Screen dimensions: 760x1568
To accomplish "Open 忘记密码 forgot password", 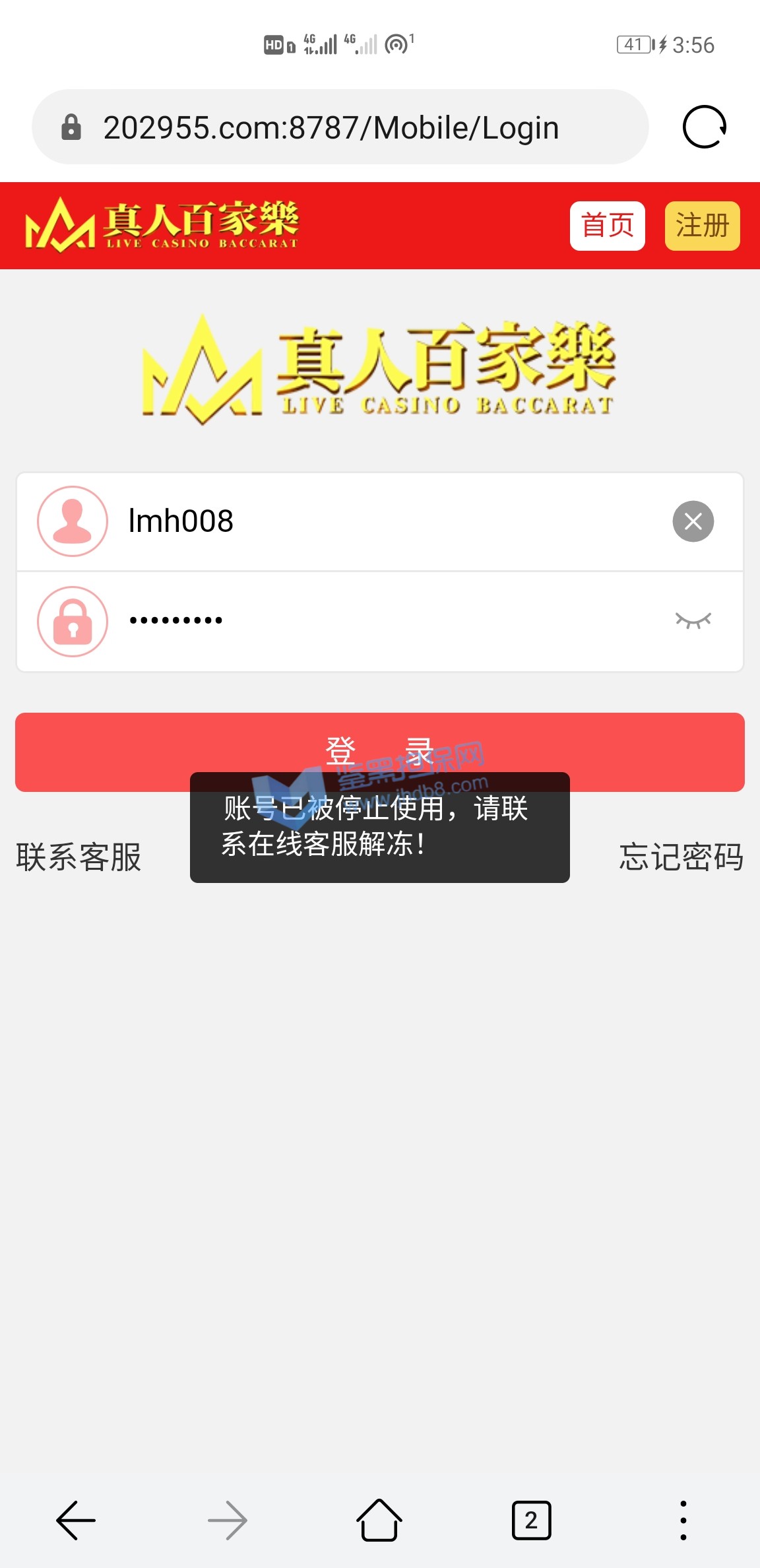I will click(681, 857).
